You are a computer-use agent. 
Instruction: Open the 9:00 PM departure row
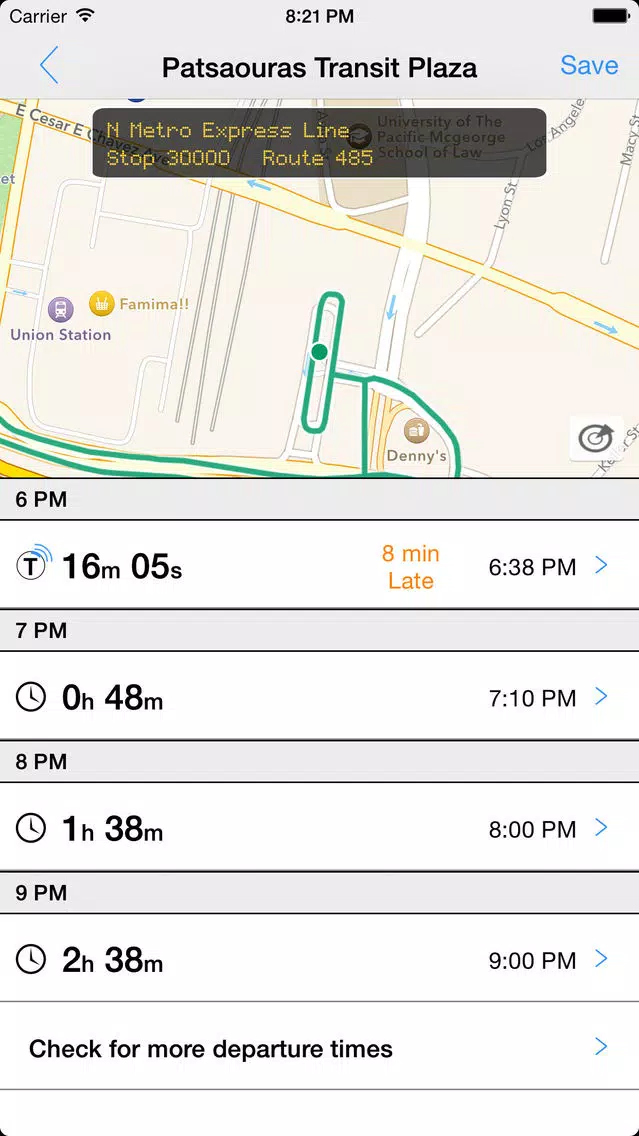click(x=320, y=958)
